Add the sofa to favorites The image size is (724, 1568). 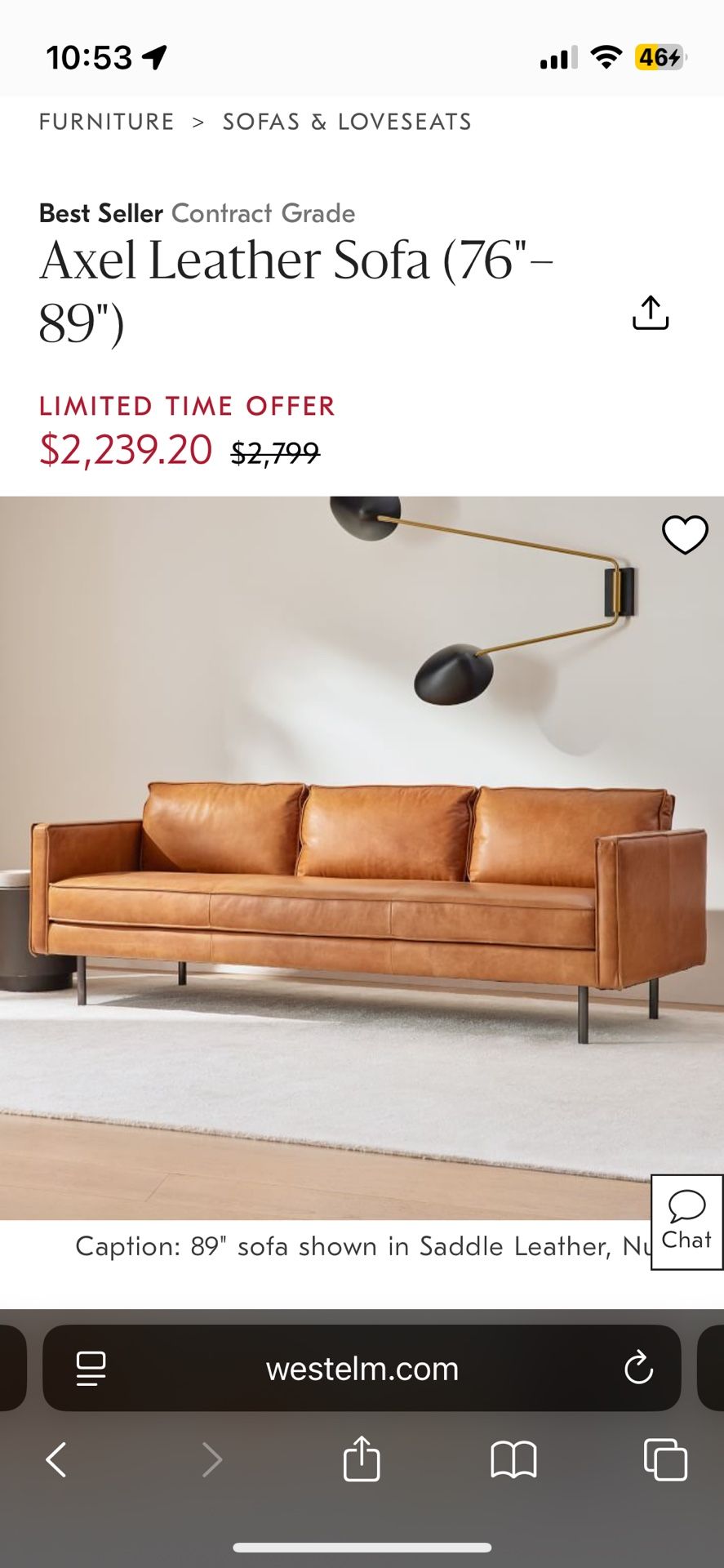point(684,535)
